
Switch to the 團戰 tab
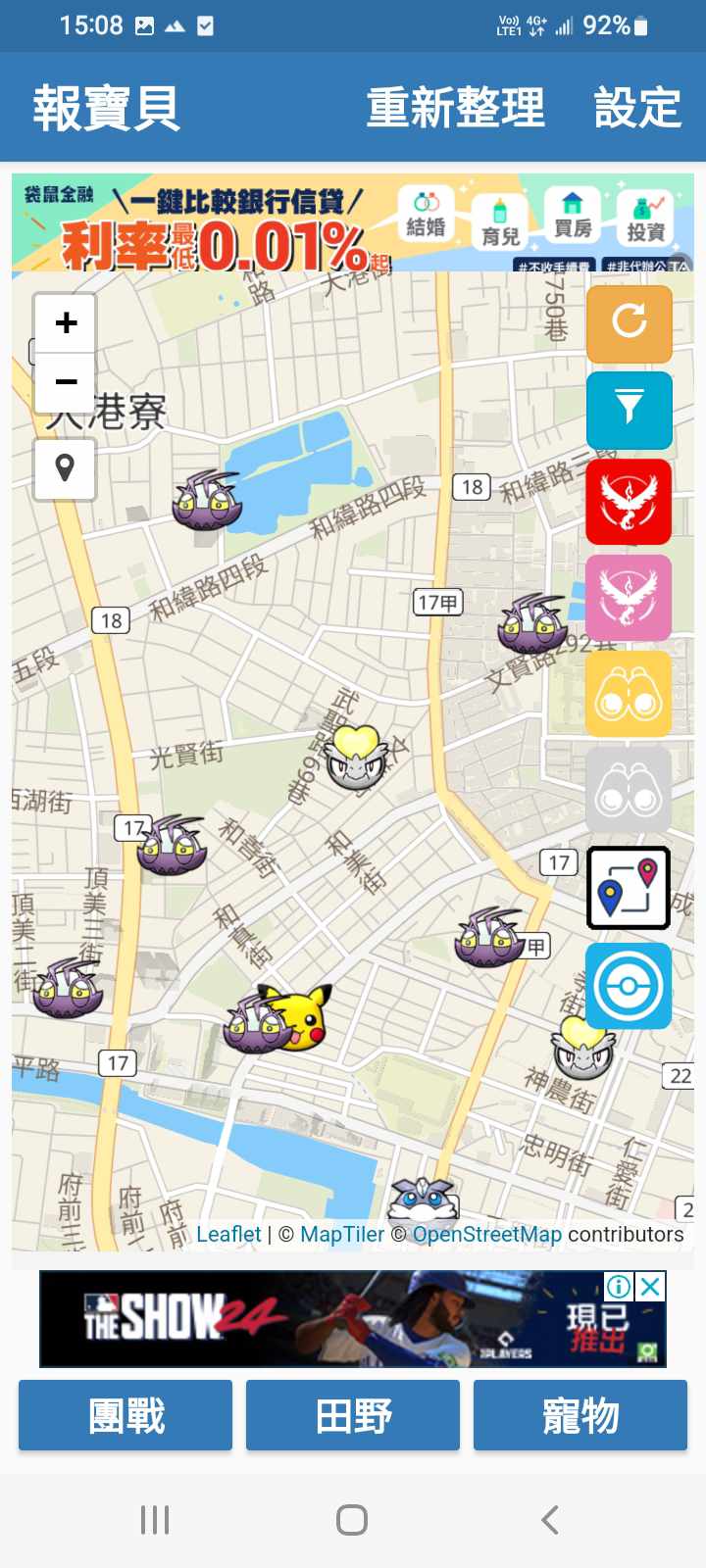point(126,1415)
